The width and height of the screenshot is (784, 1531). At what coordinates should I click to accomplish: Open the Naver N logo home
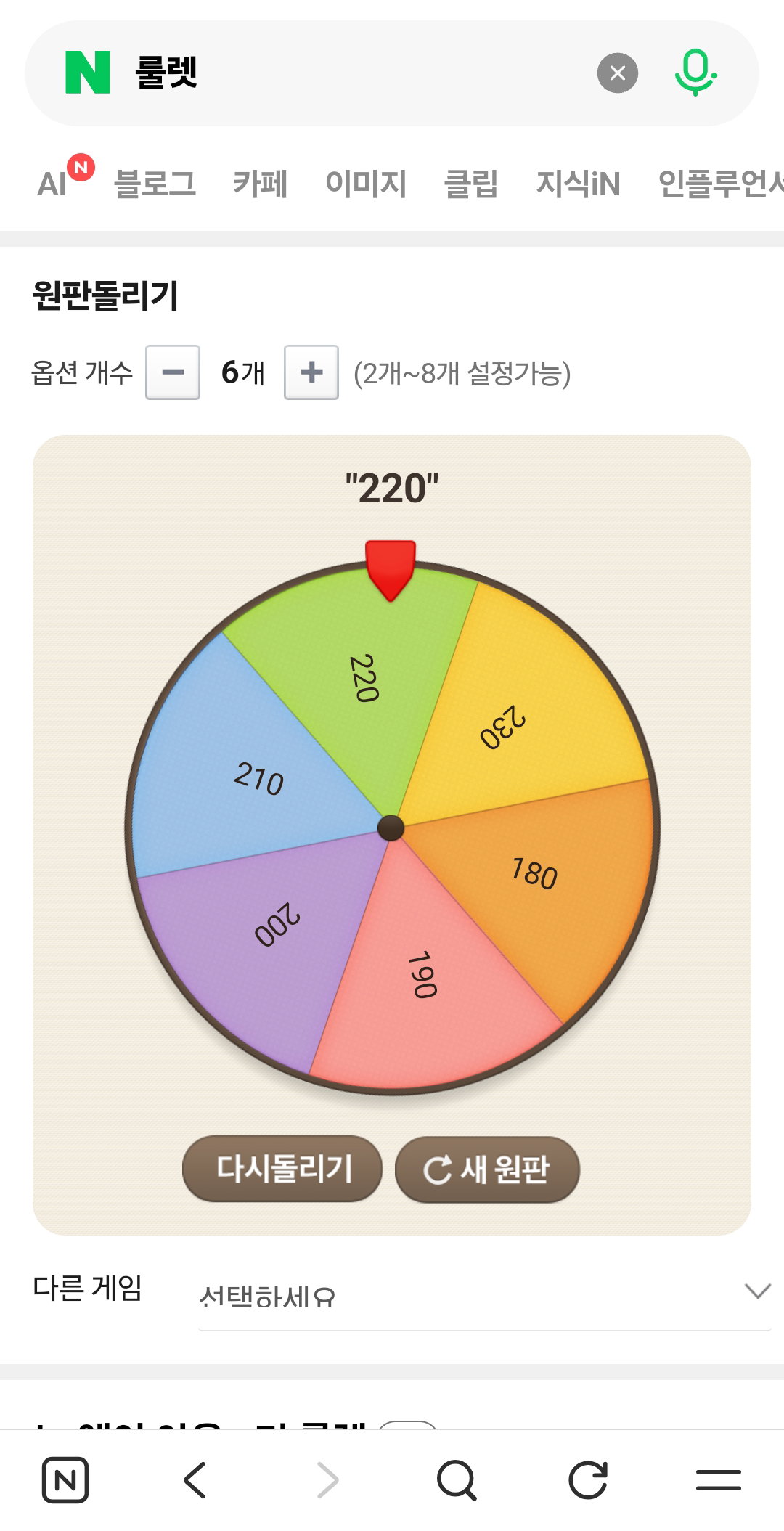[x=88, y=72]
